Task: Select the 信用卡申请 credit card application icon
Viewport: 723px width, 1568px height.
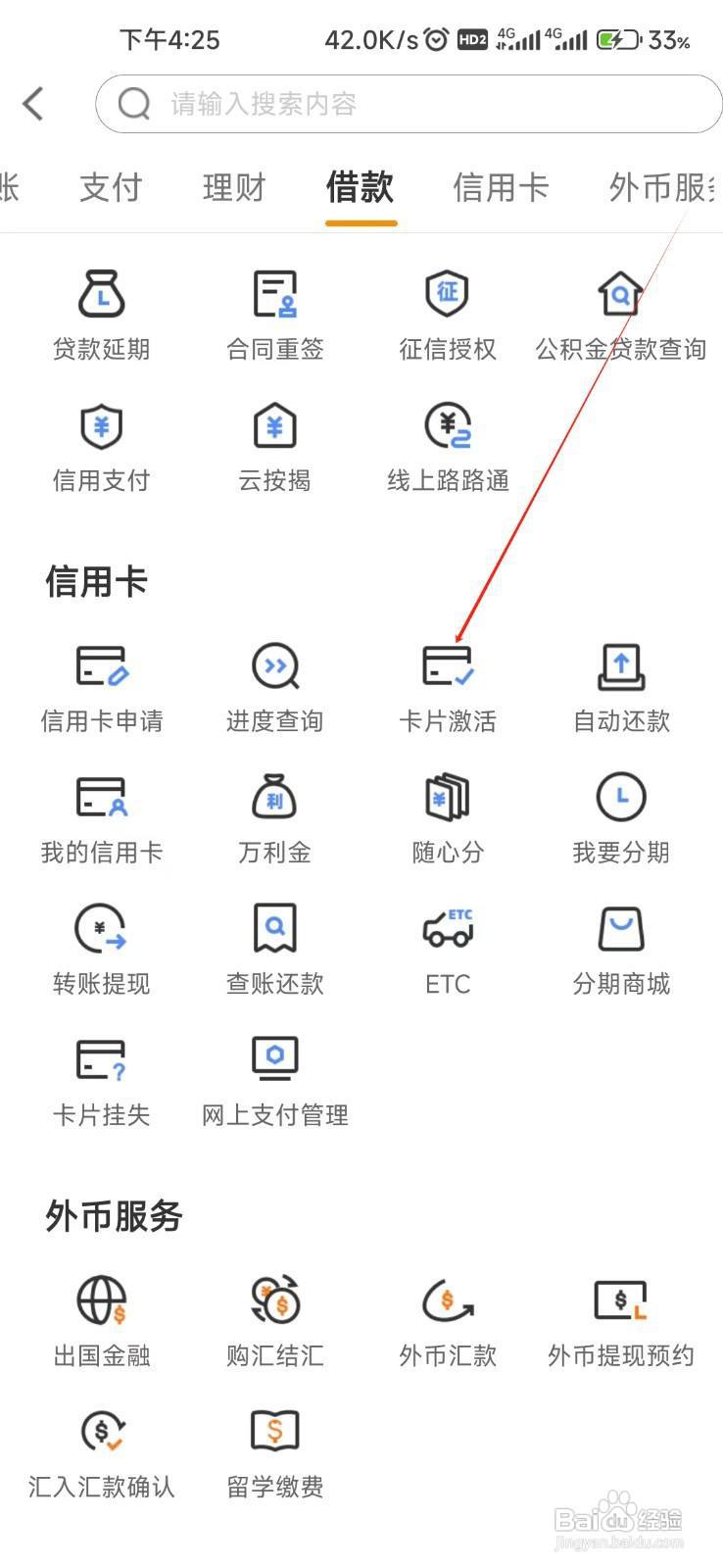Action: pyautogui.click(x=101, y=686)
